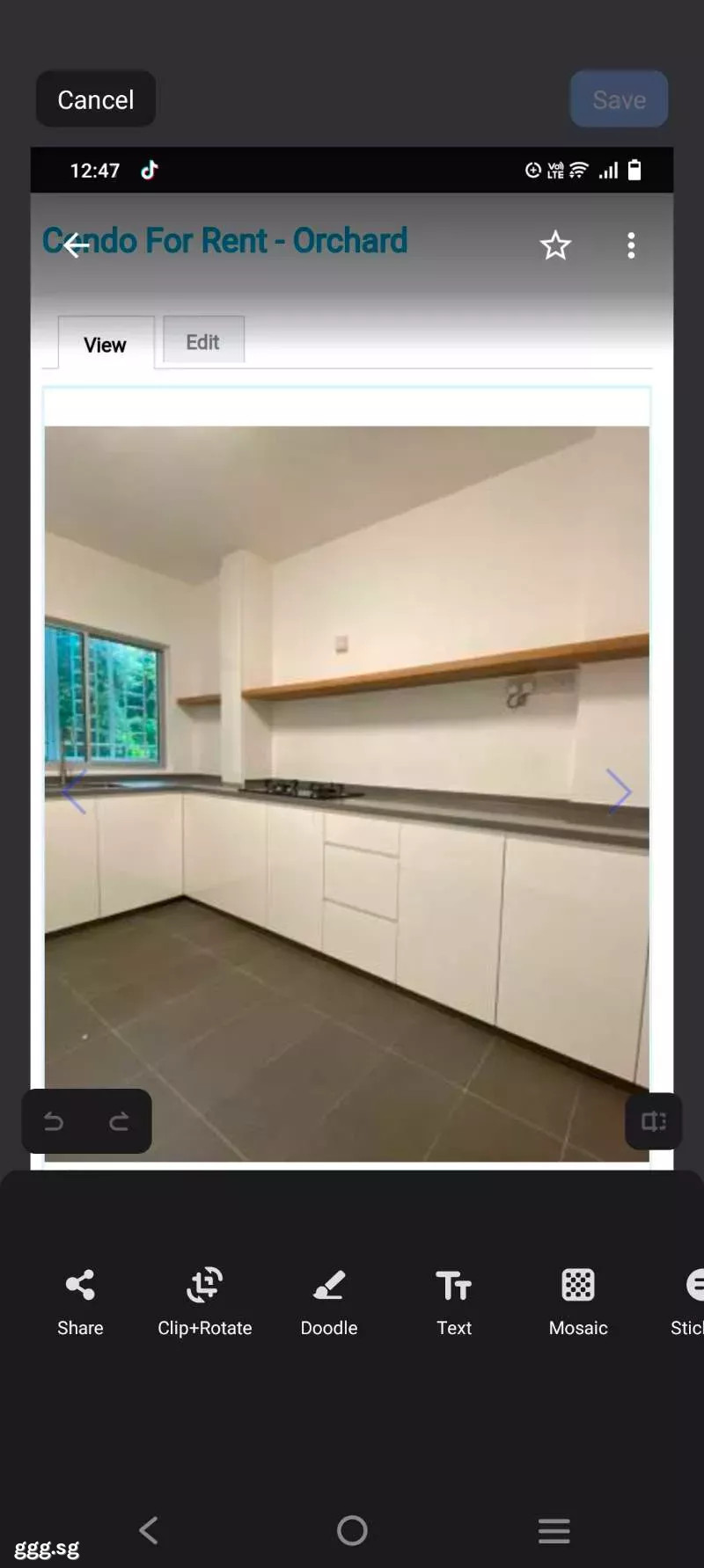Viewport: 704px width, 1568px height.
Task: Open recent apps from navigation bar
Action: 554,1530
